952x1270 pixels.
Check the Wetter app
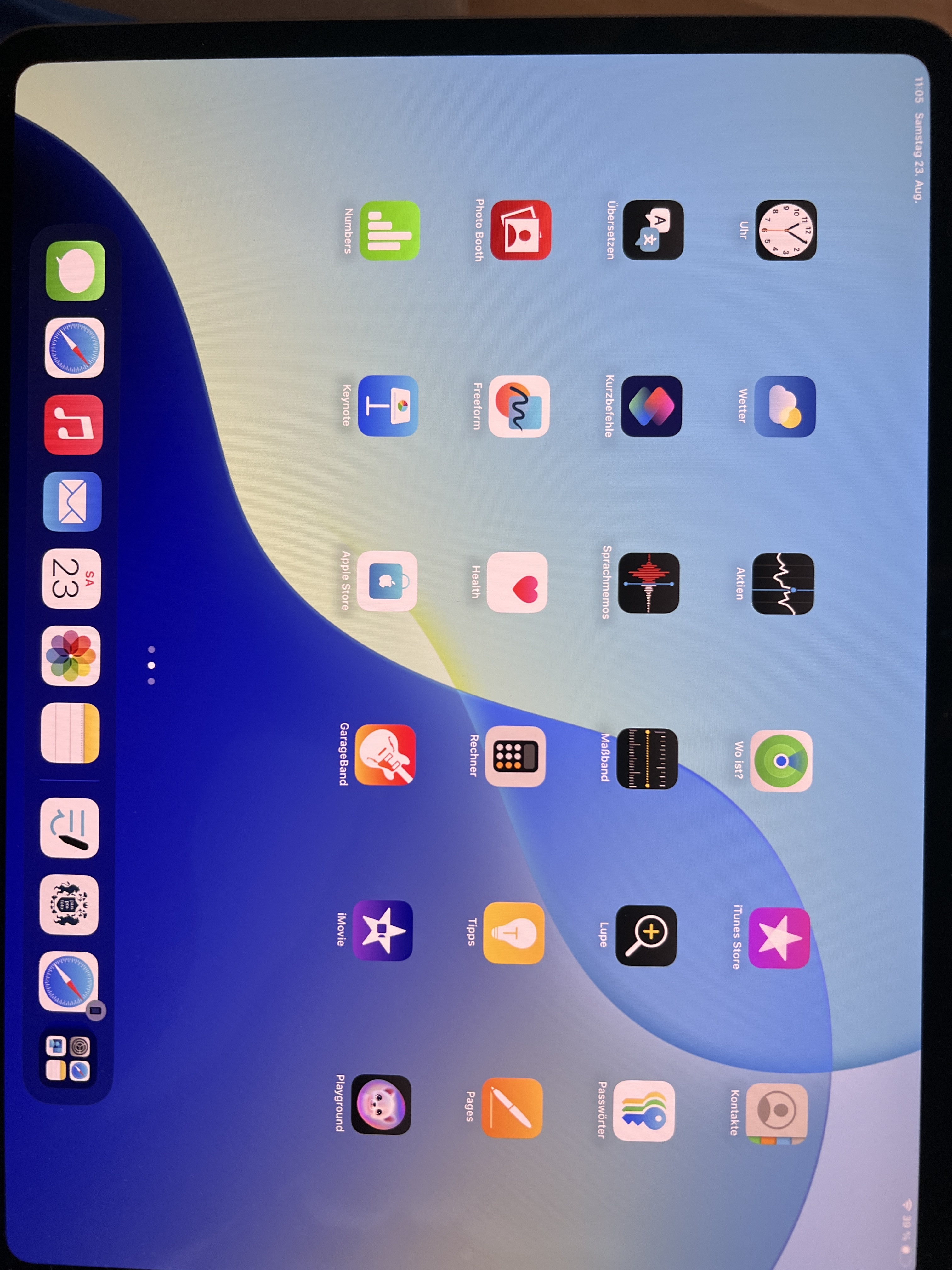click(x=785, y=407)
